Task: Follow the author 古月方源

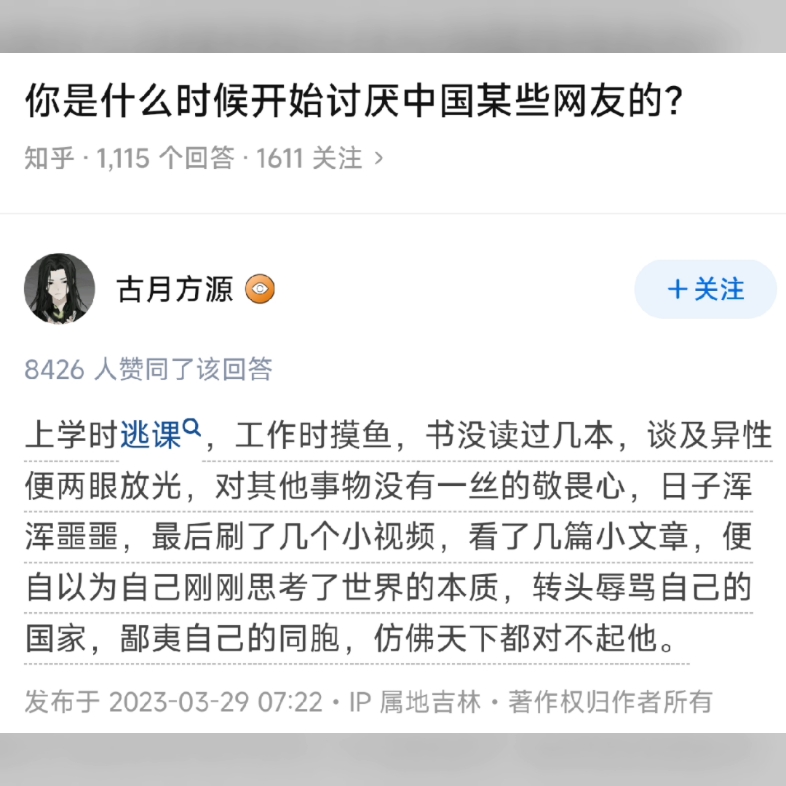Action: [705, 289]
